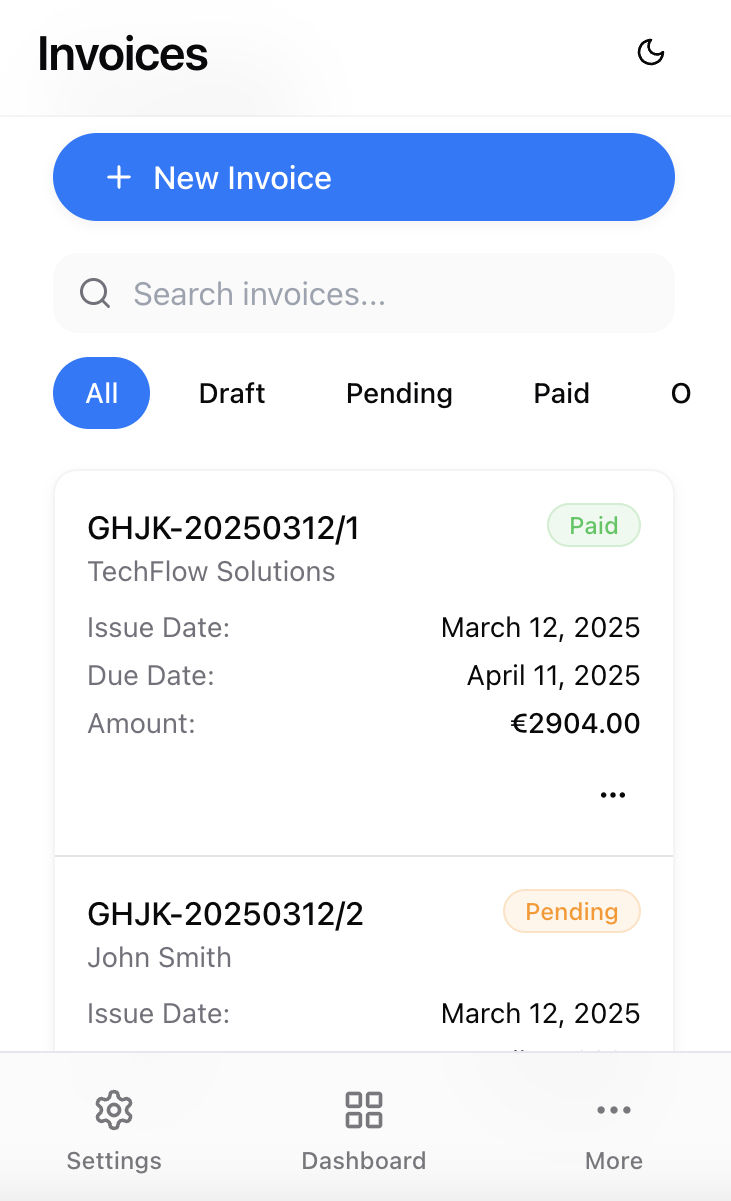The height and width of the screenshot is (1201, 731).
Task: Open the Dashboard tab
Action: click(364, 1131)
